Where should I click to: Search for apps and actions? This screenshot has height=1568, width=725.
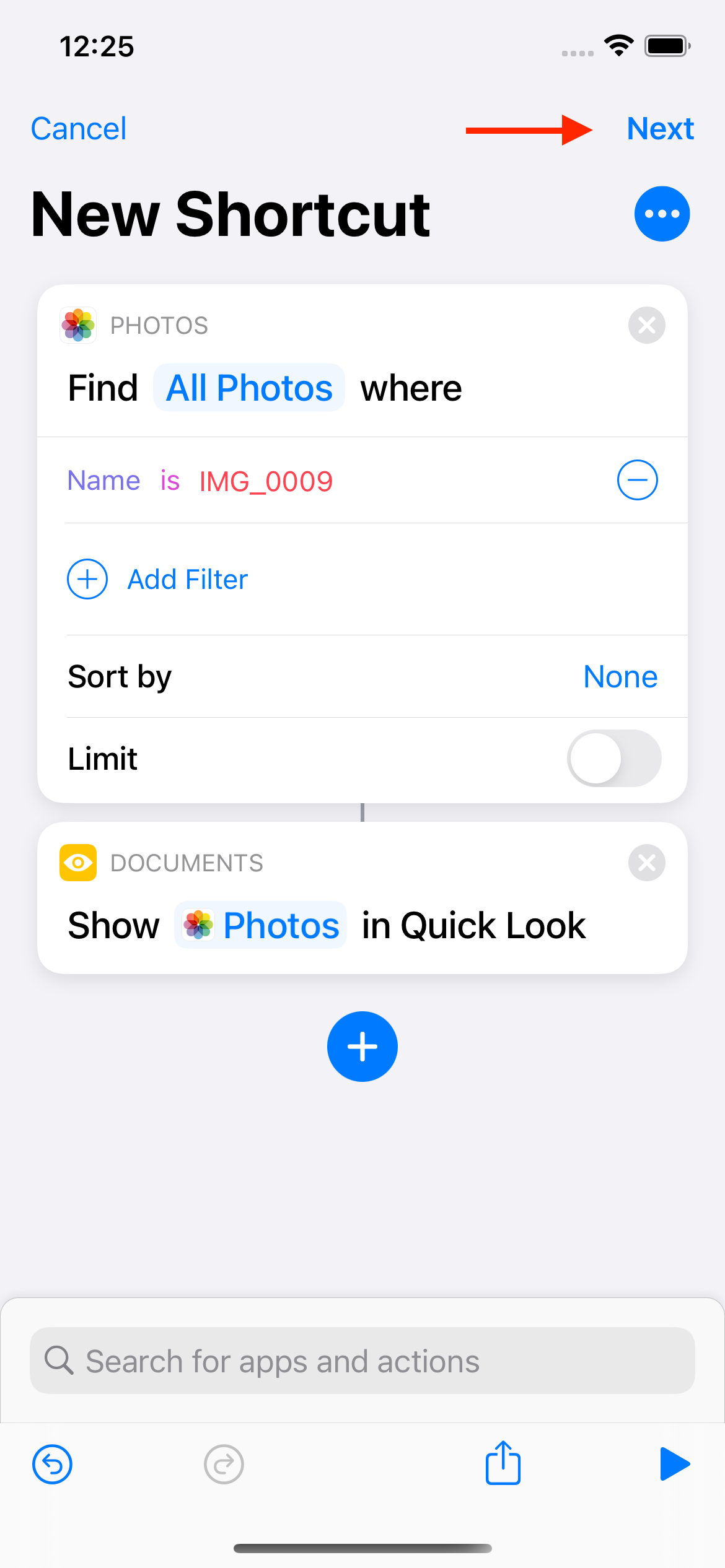pyautogui.click(x=362, y=1361)
